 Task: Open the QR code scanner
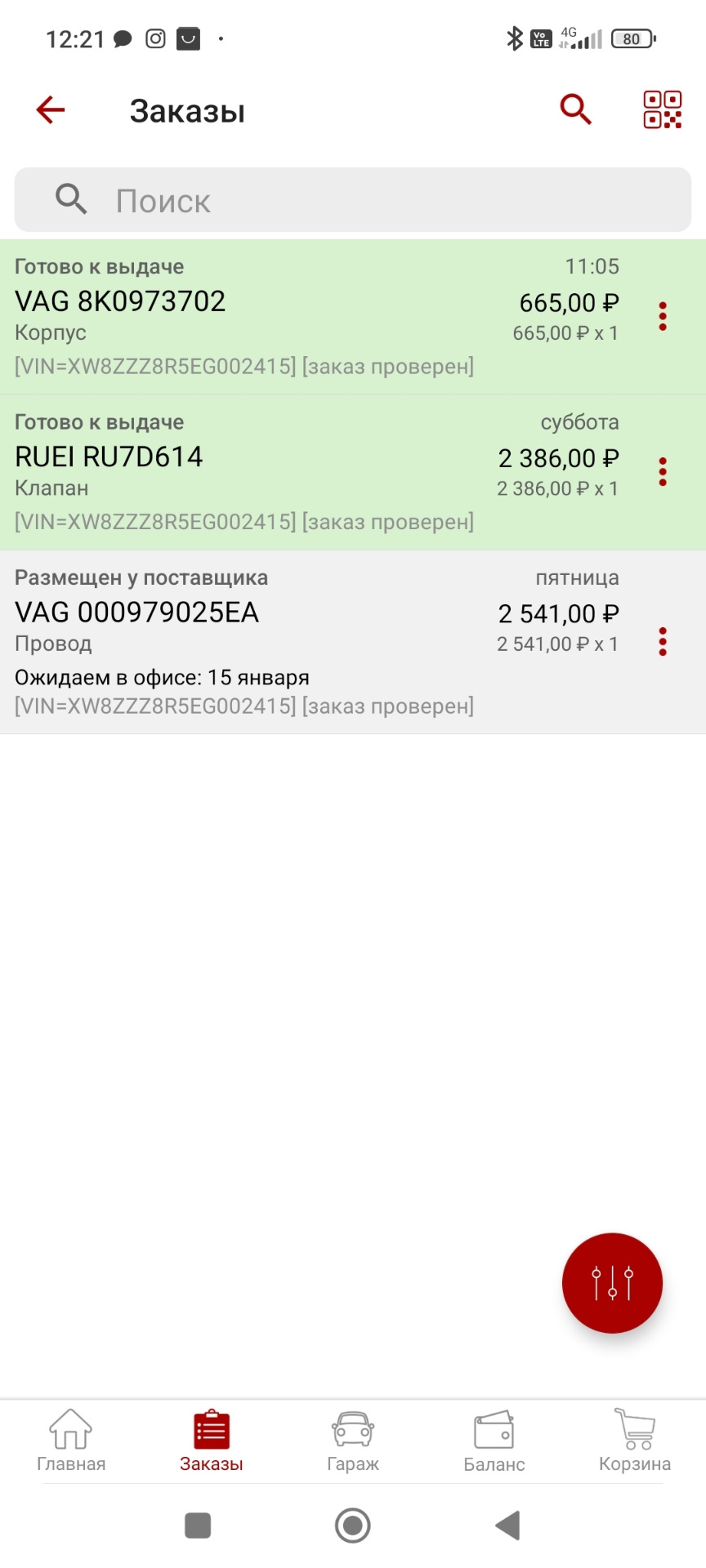click(x=662, y=109)
